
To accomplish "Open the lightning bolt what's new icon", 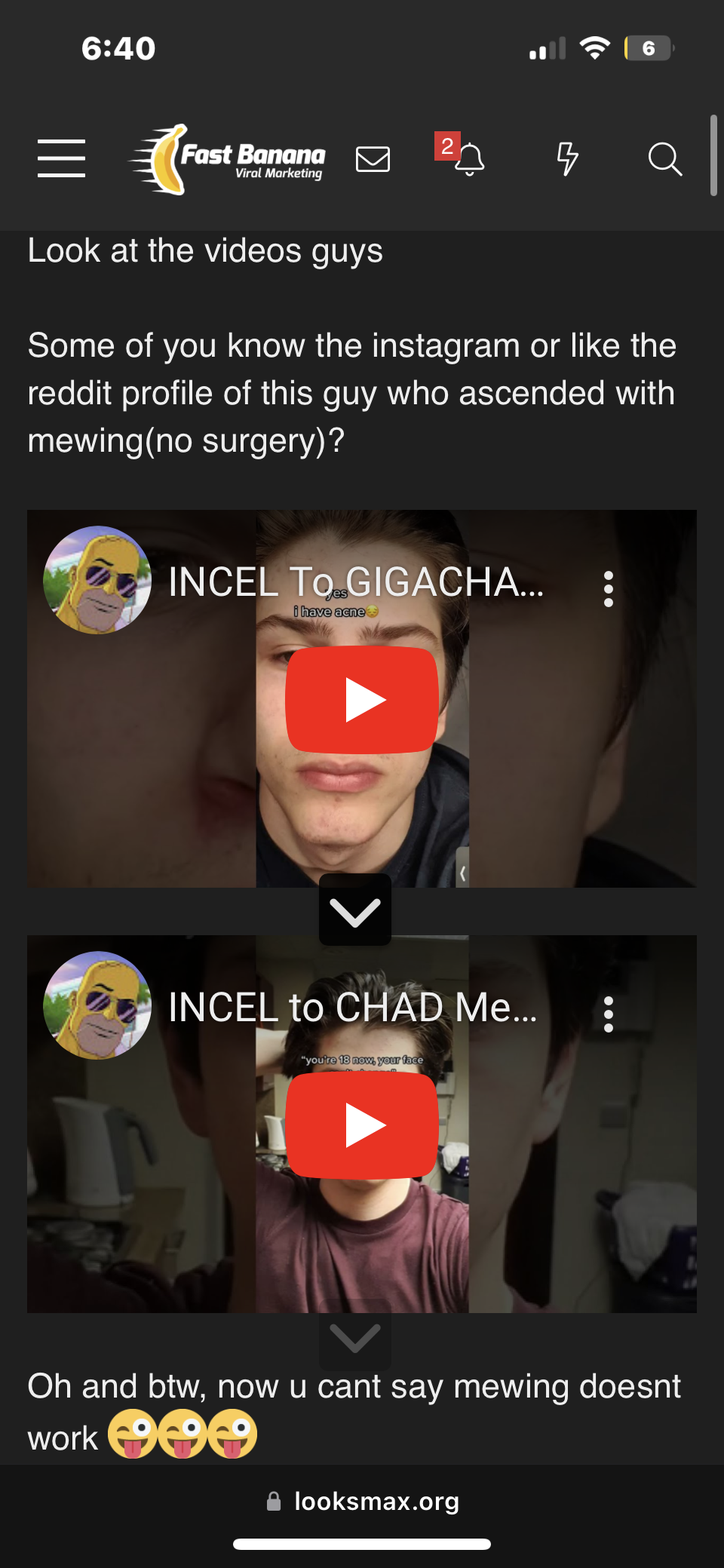I will click(x=567, y=159).
